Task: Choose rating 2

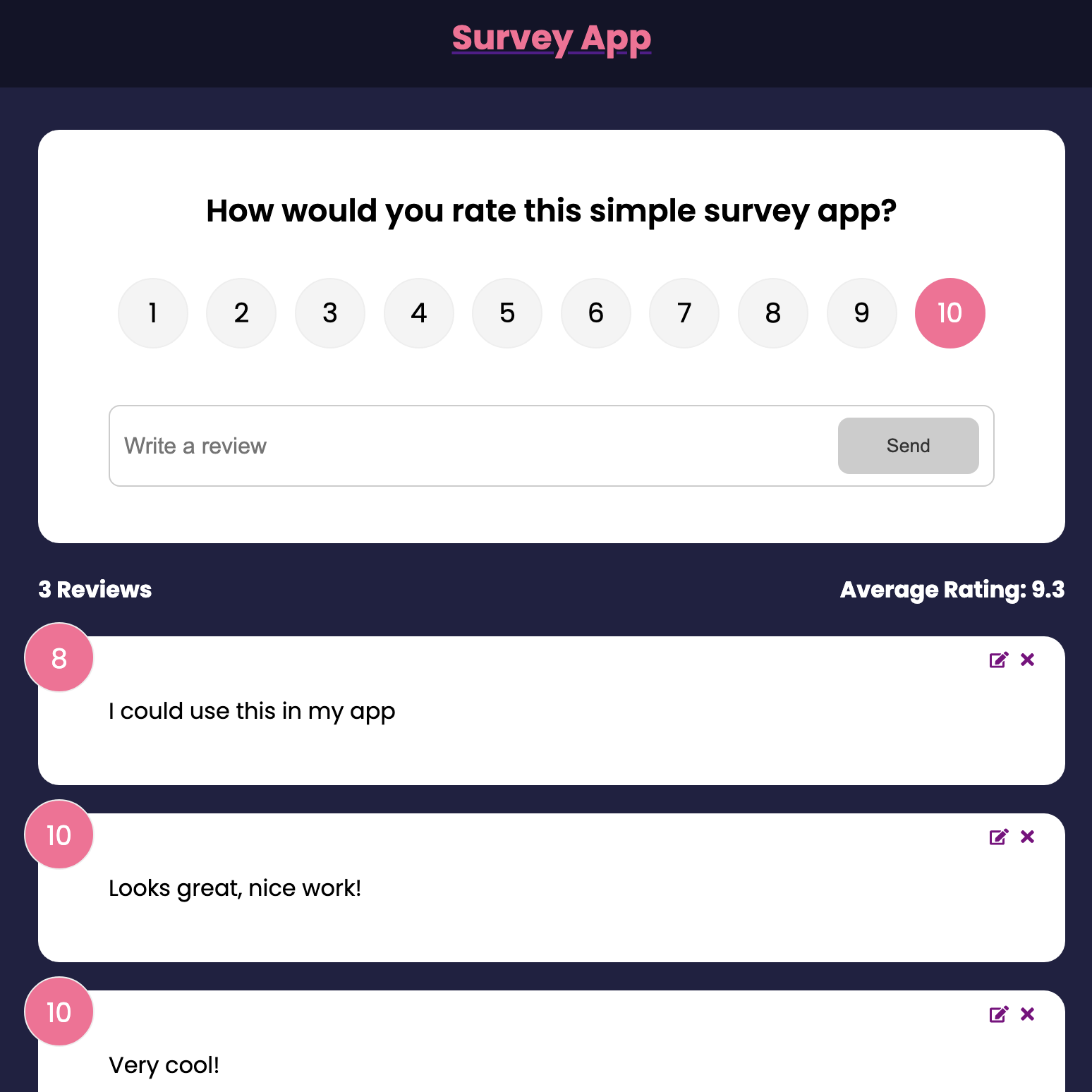Action: 241,313
